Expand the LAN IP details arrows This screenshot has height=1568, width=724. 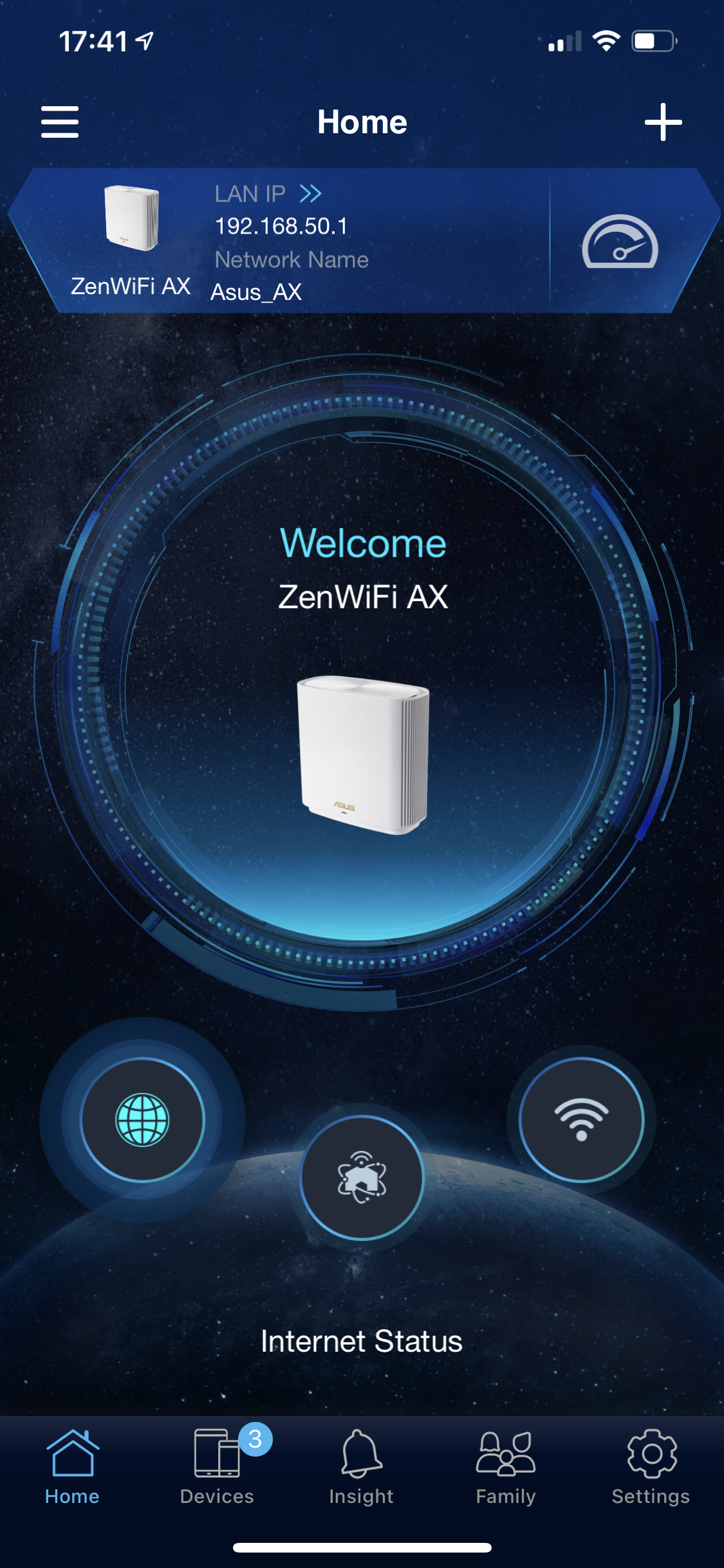point(310,194)
